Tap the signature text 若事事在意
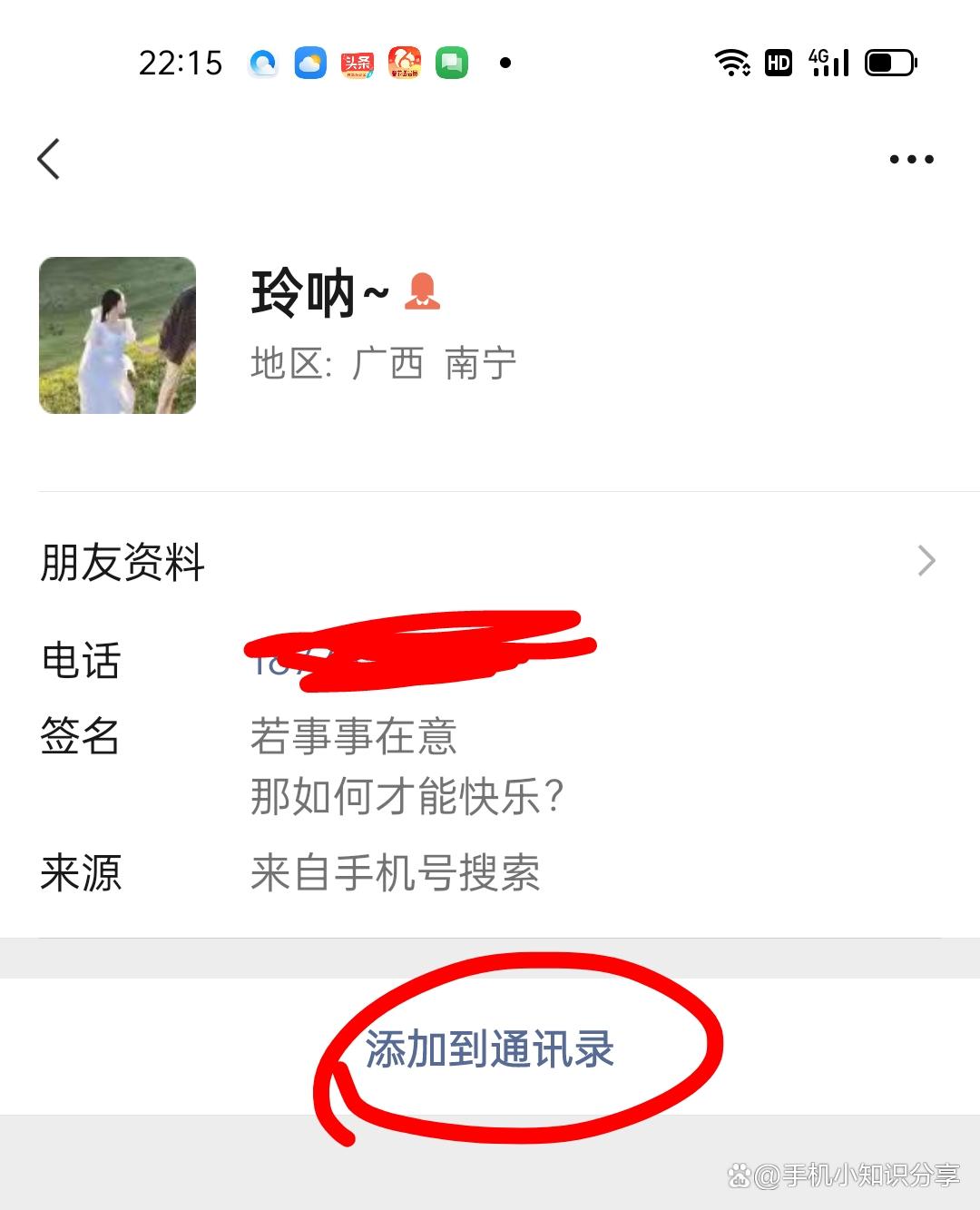The image size is (980, 1210). tap(354, 737)
